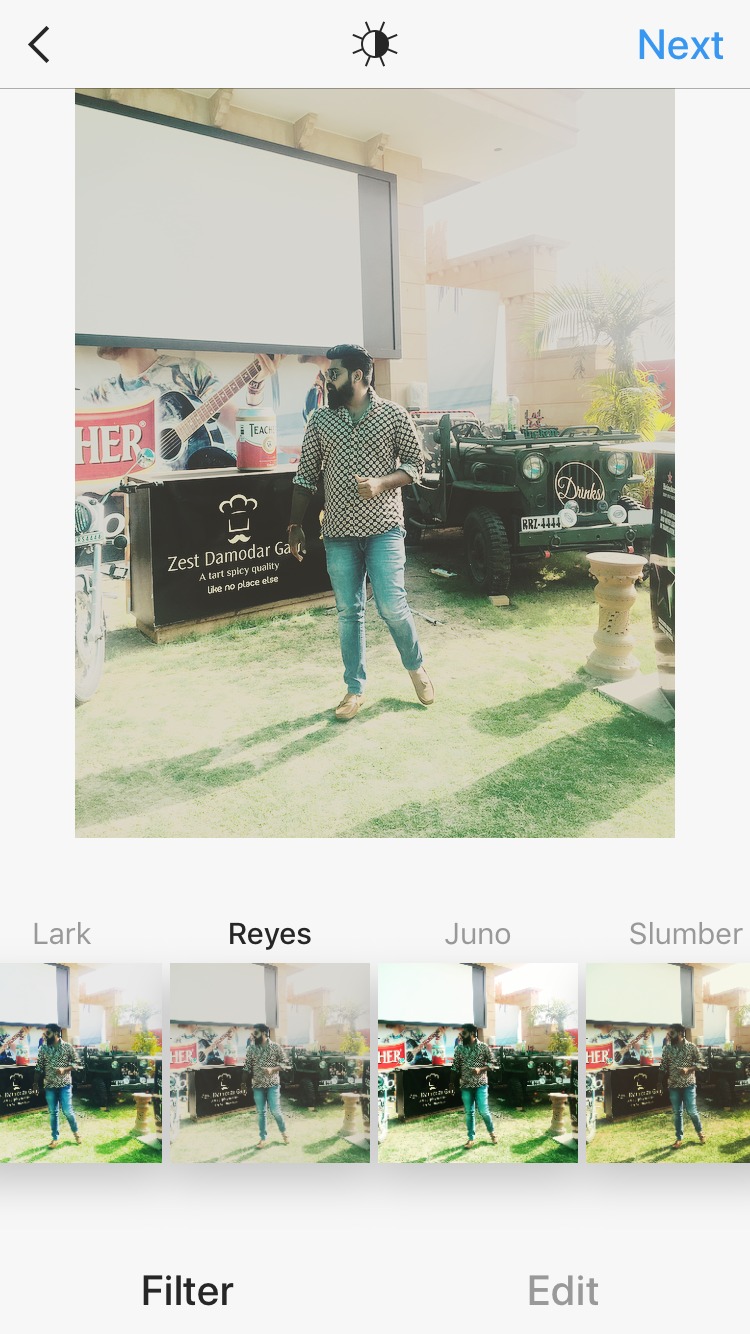Open the Lux brightness adjustment icon

tap(375, 45)
